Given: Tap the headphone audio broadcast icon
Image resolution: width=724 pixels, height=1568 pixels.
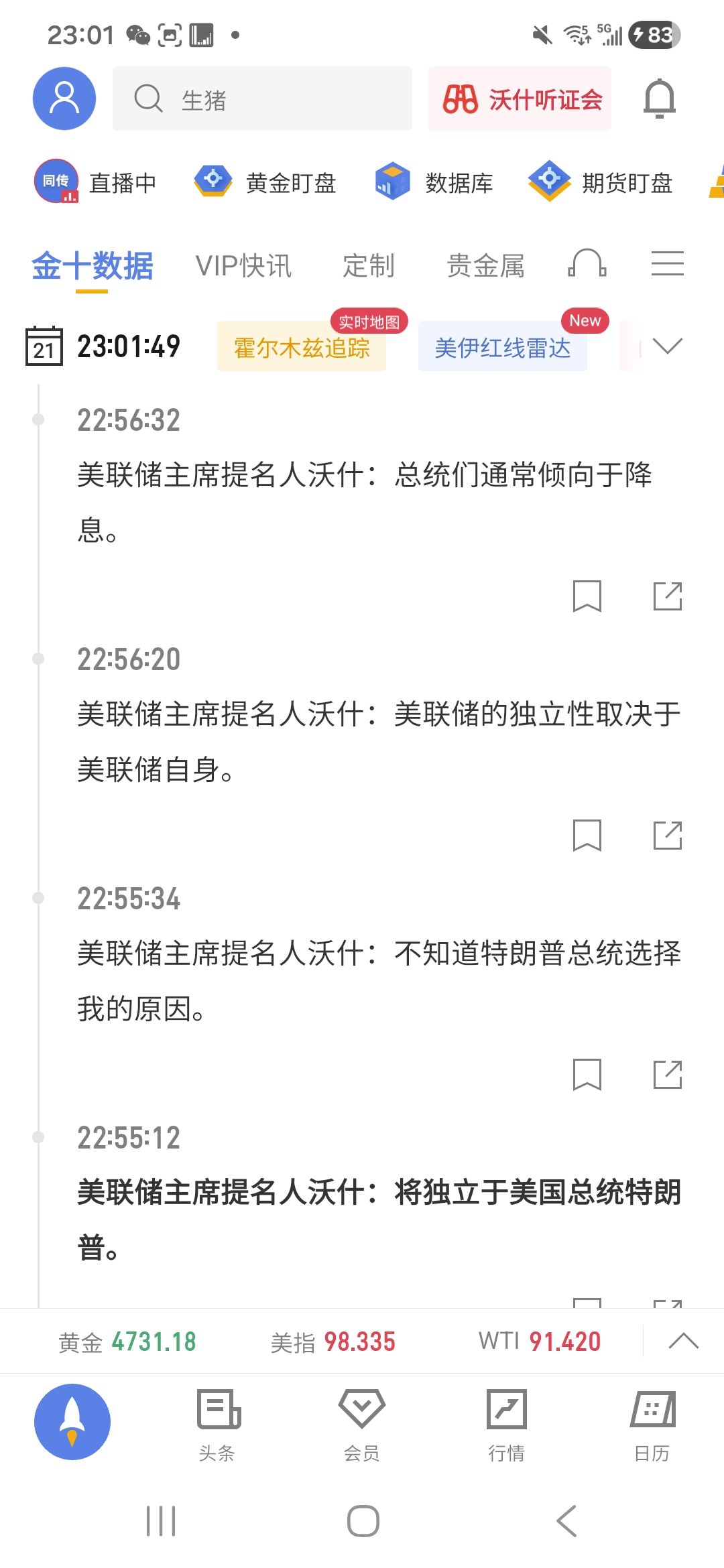Looking at the screenshot, I should (587, 263).
